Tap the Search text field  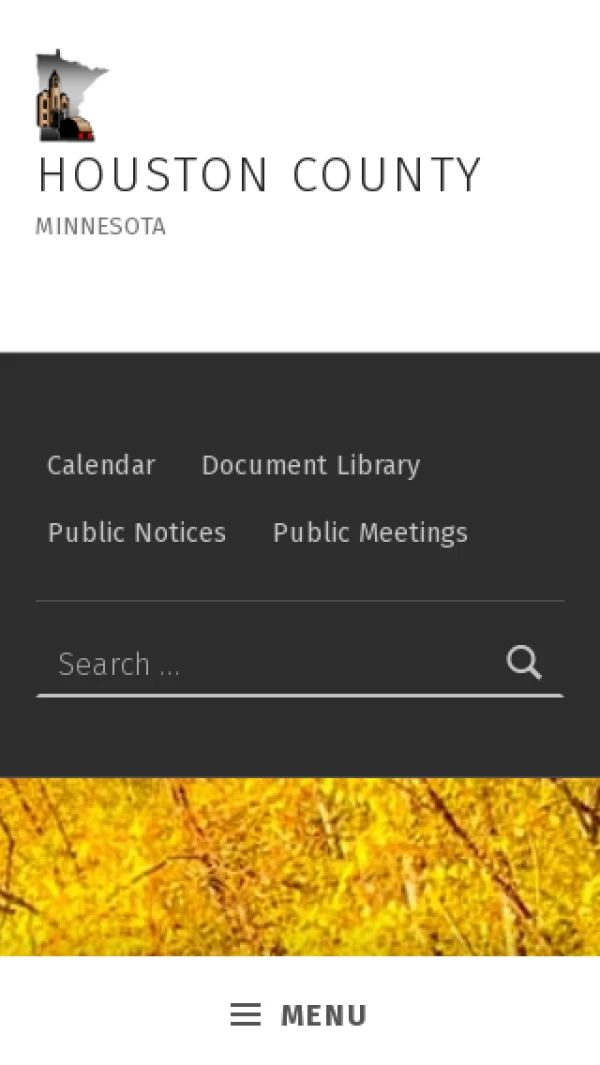265,664
